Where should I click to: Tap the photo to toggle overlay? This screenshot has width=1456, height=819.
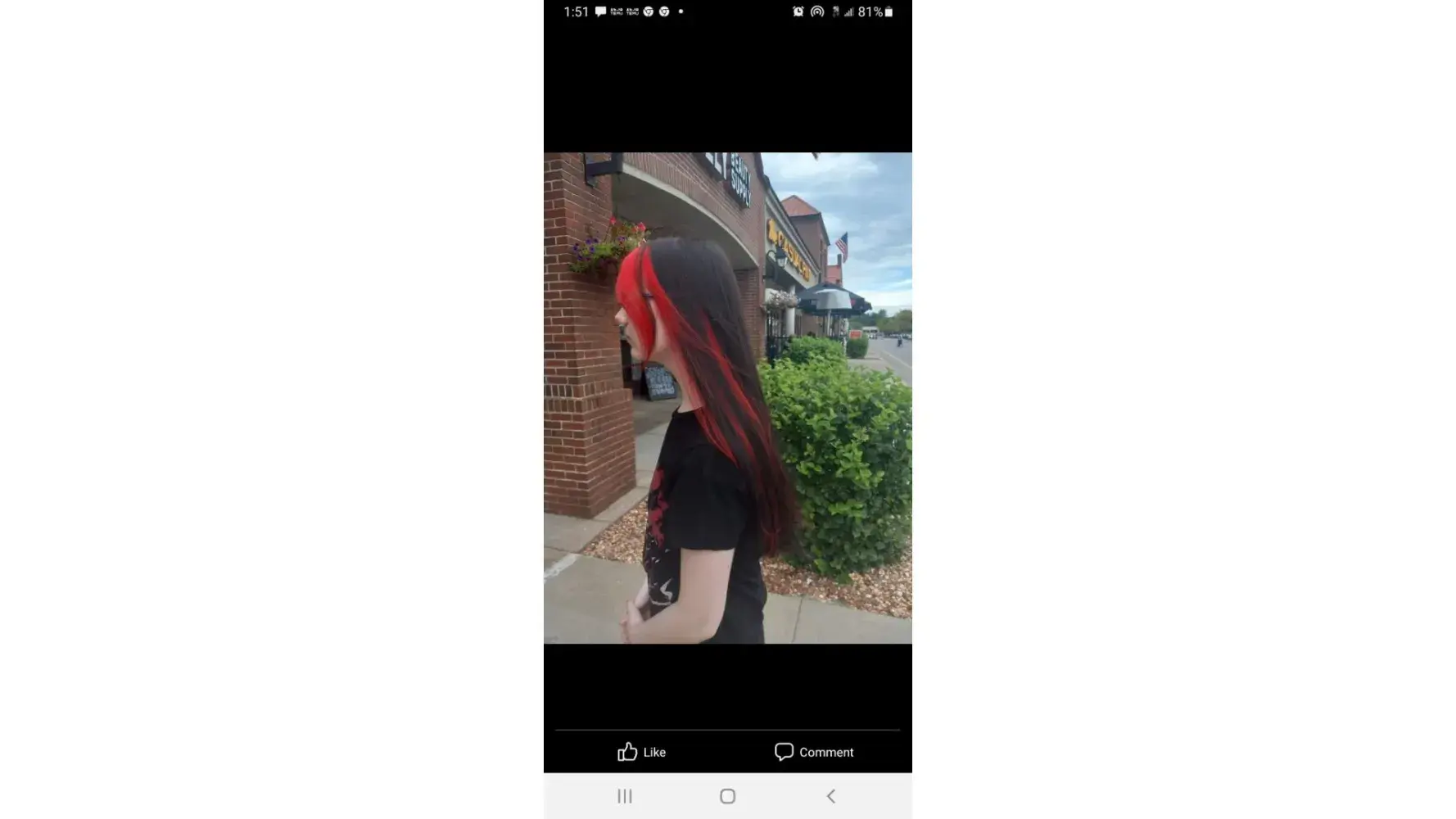727,398
